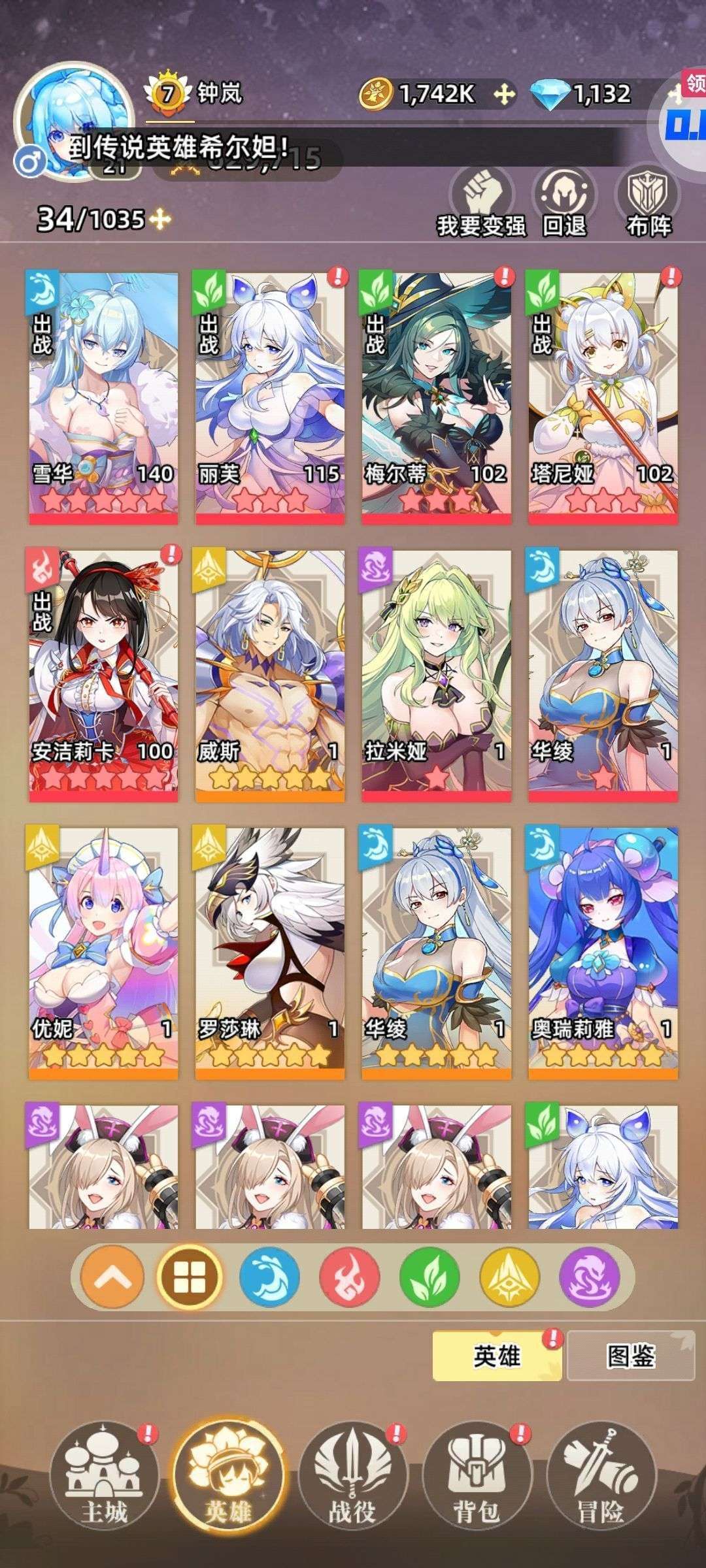
Task: Open the player avatar profile
Action: 74,121
